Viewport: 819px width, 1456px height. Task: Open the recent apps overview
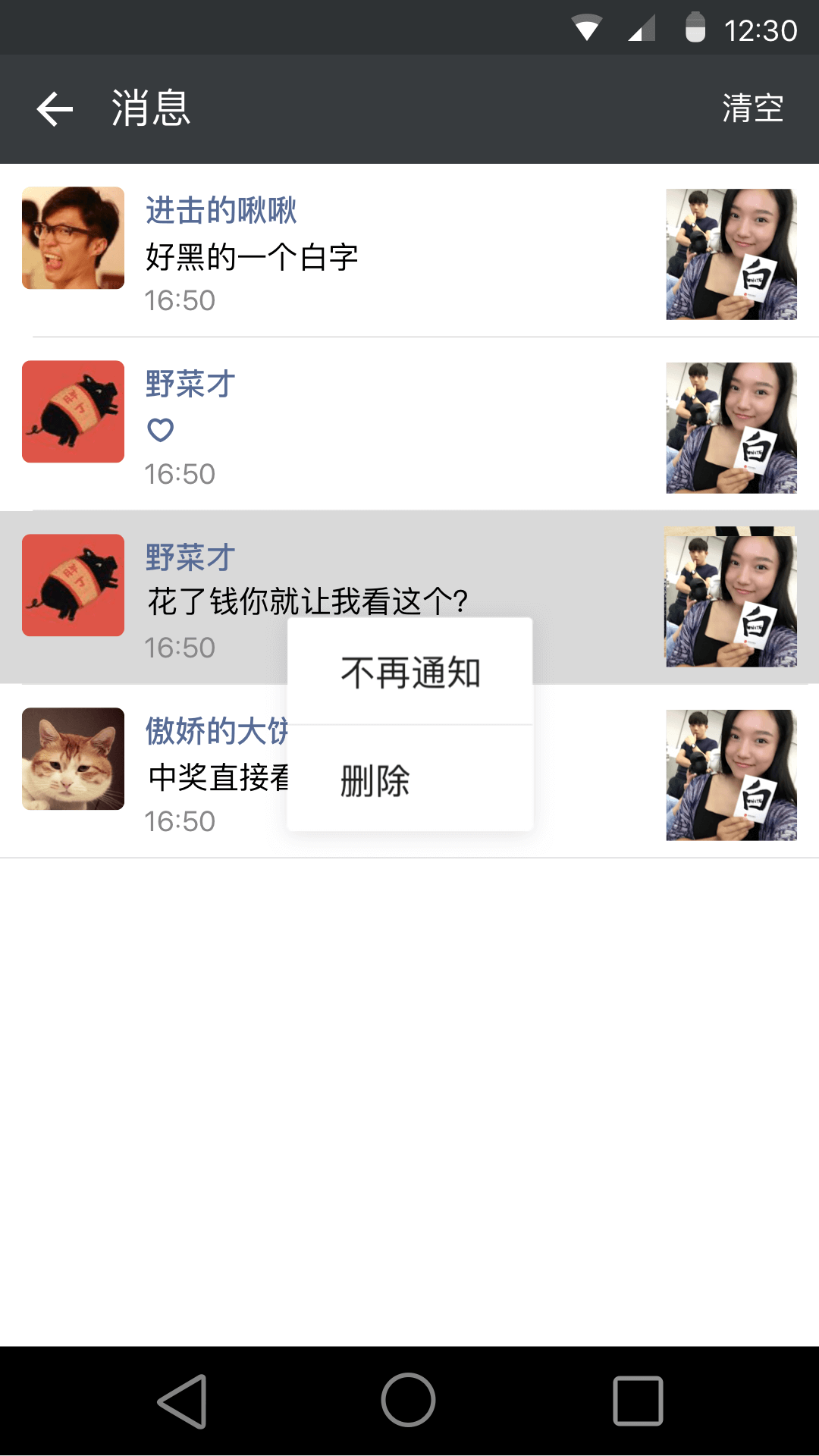[x=638, y=1401]
